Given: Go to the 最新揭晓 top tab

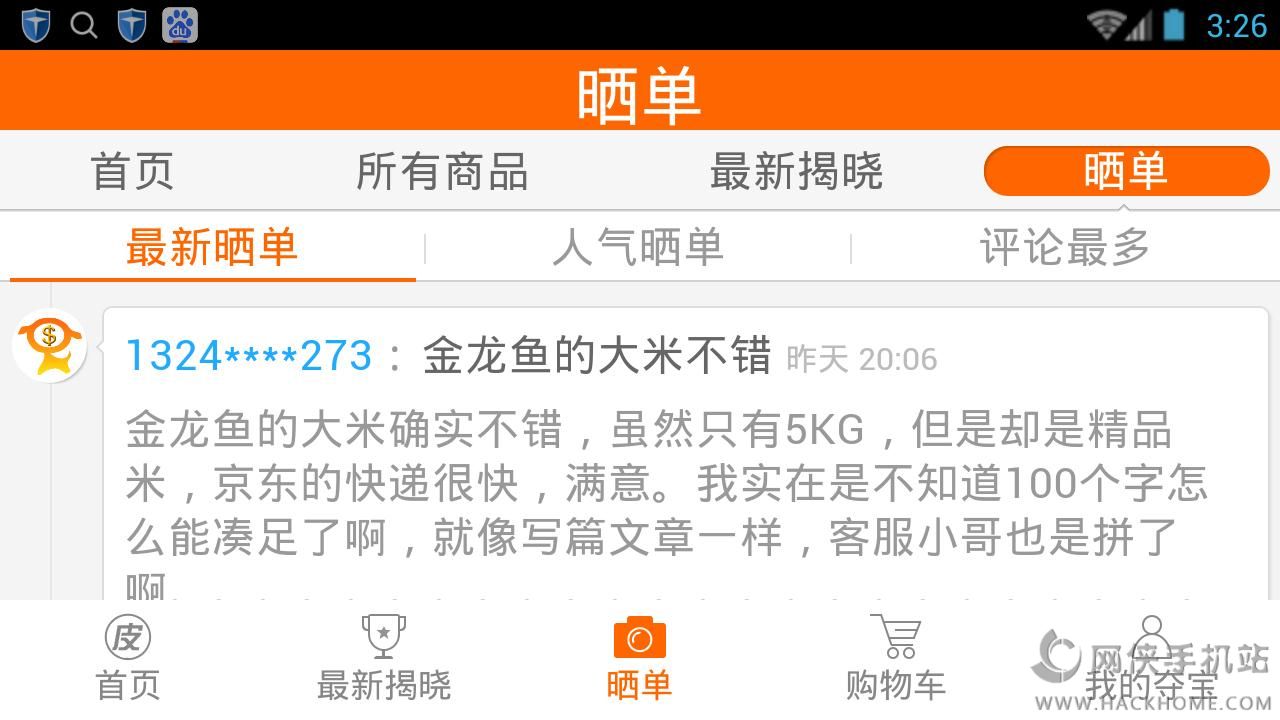Looking at the screenshot, I should coord(796,171).
